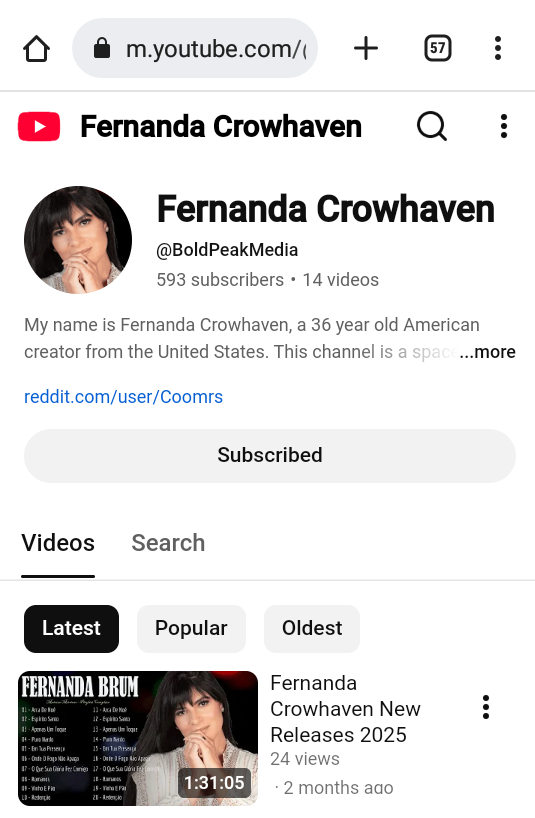This screenshot has height=818, width=535.
Task: Play the New Releases 2025 video
Action: pyautogui.click(x=138, y=738)
